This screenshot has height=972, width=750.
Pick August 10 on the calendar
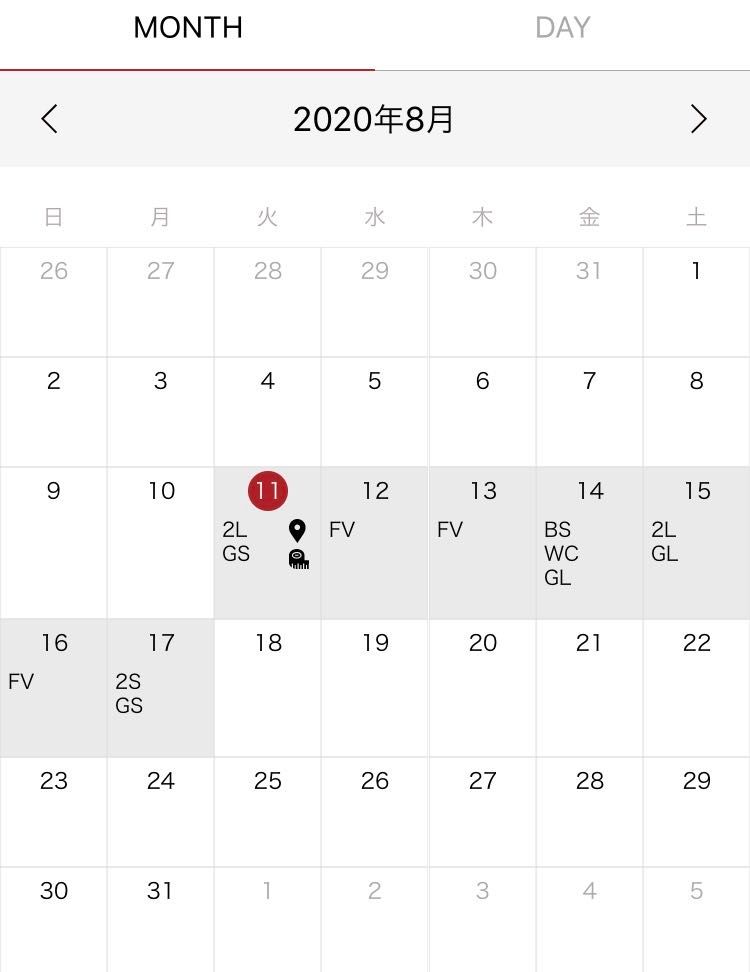[161, 541]
